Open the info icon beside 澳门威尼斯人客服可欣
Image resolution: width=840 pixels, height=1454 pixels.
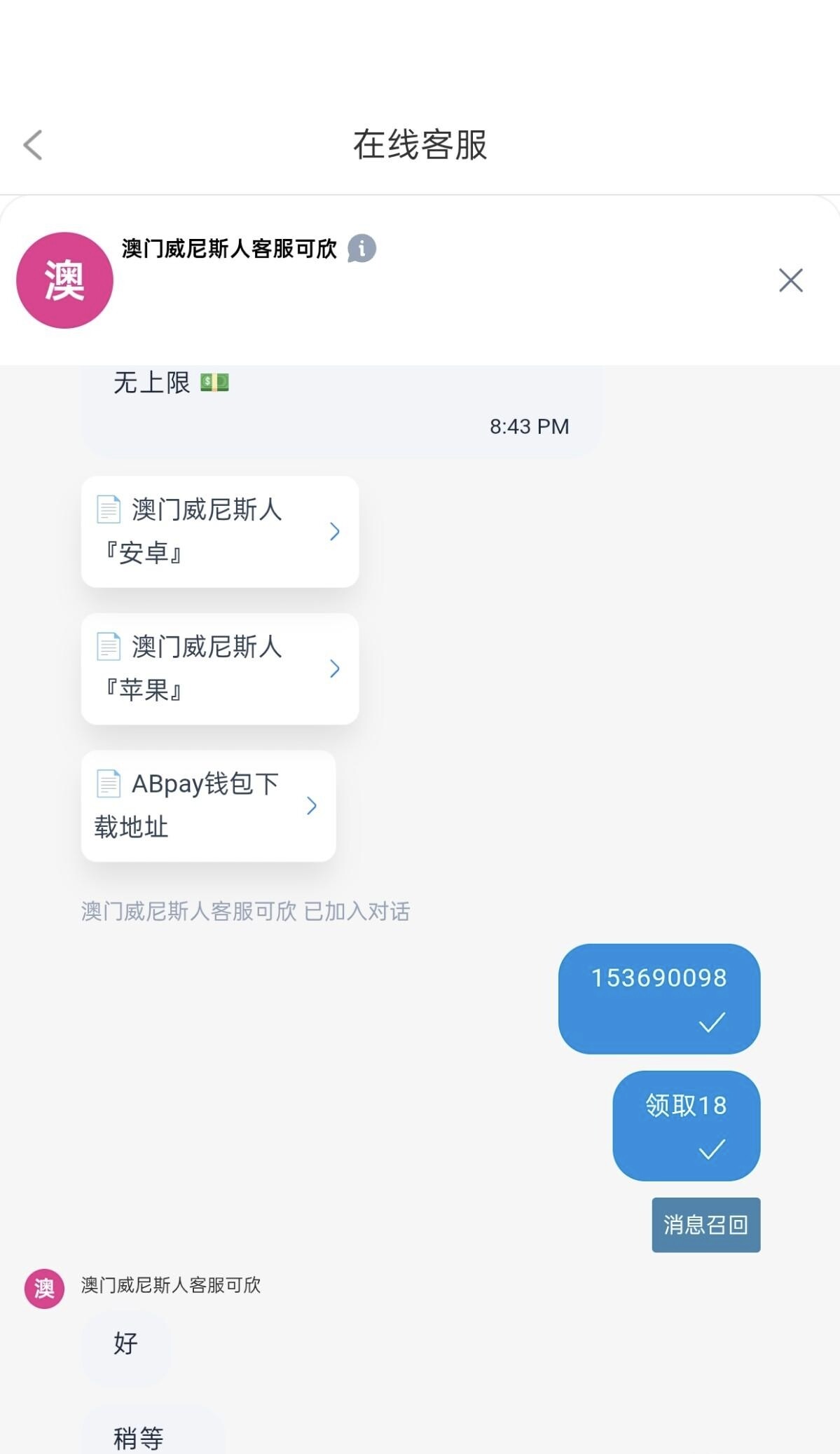362,249
